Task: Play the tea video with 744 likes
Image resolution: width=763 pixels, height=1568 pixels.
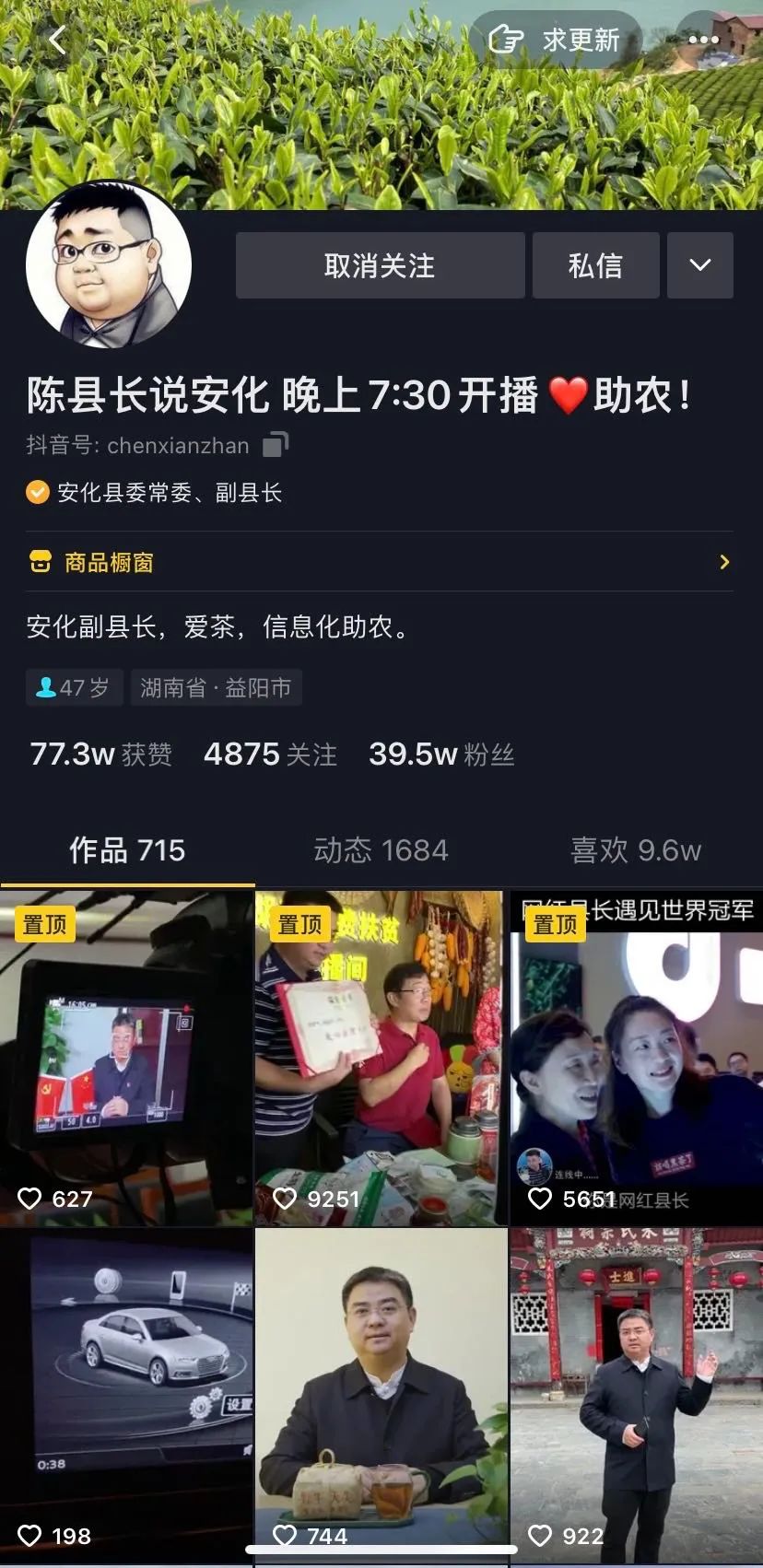Action: coord(381,1391)
